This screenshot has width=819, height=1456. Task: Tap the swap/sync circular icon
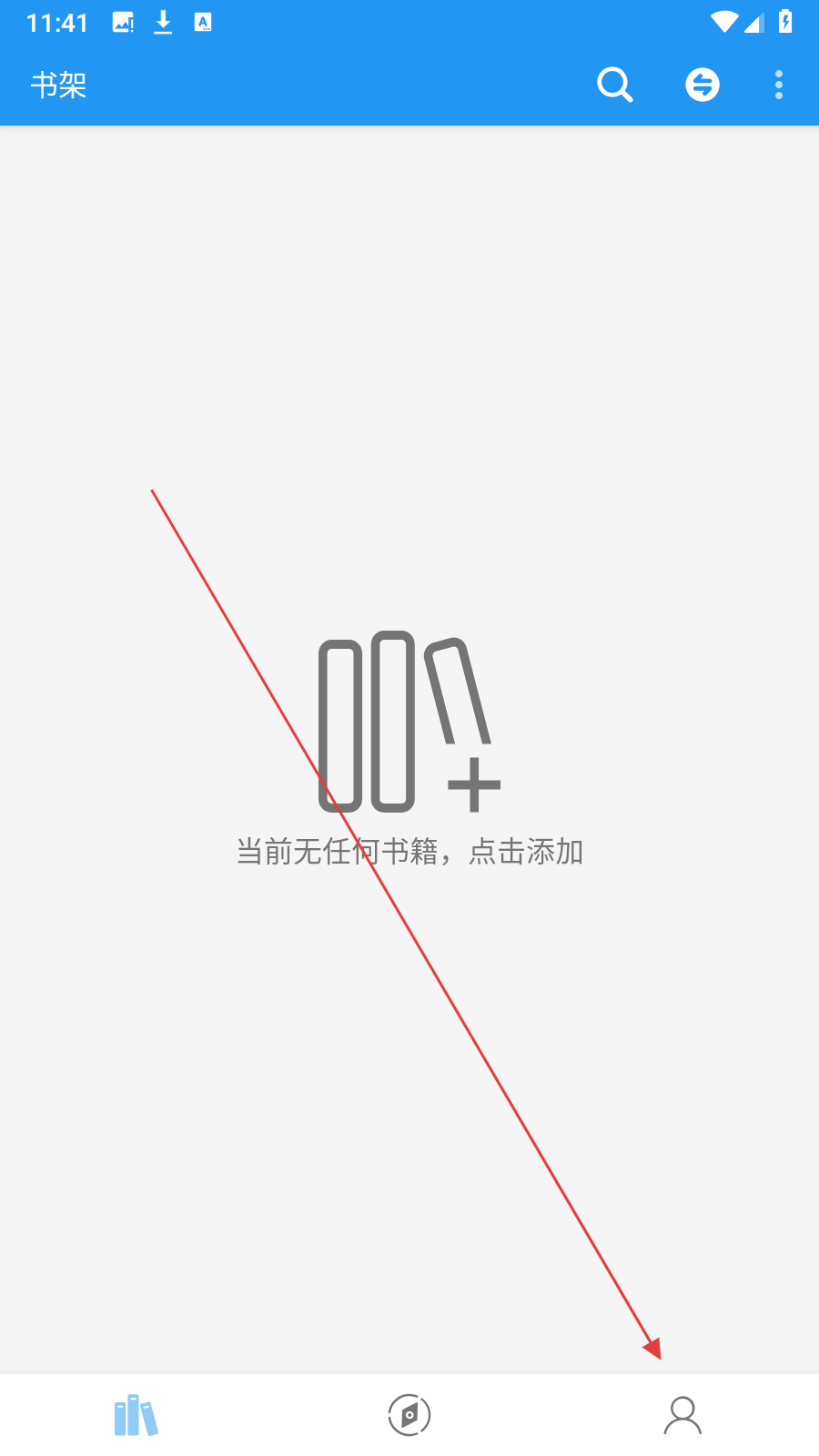point(703,85)
